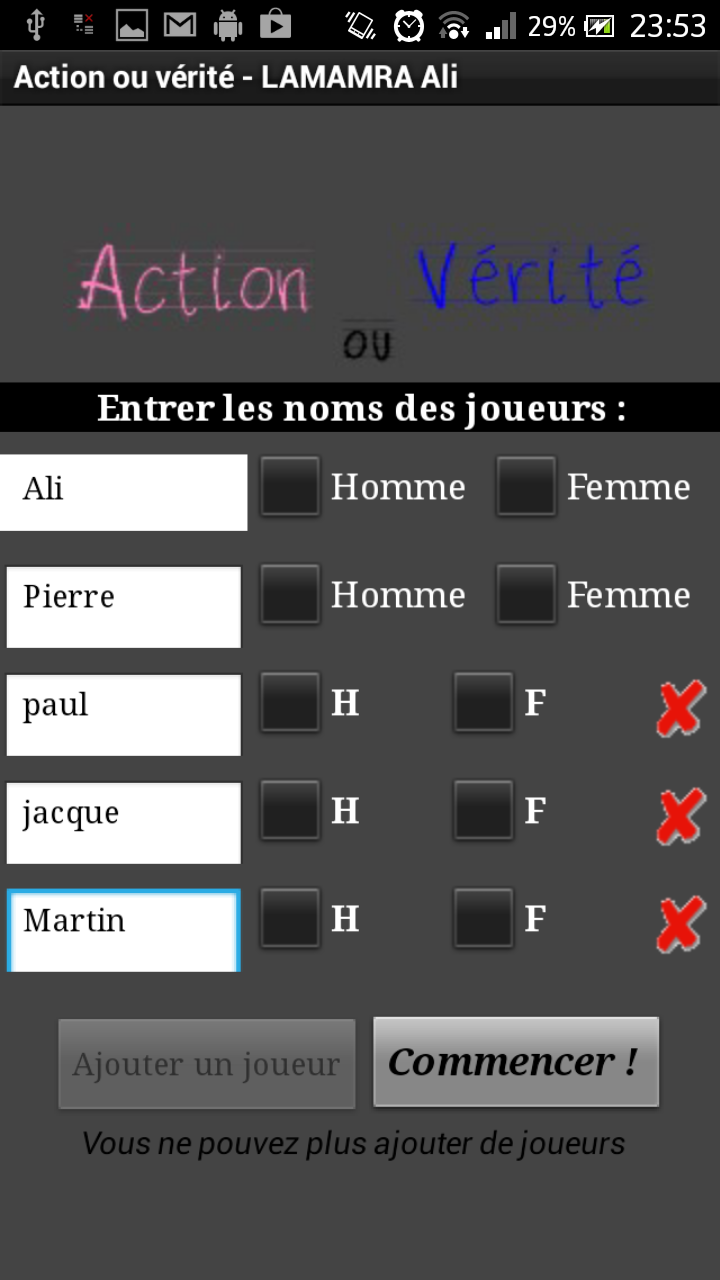This screenshot has width=720, height=1280.
Task: Tick F for jacque
Action: click(483, 811)
